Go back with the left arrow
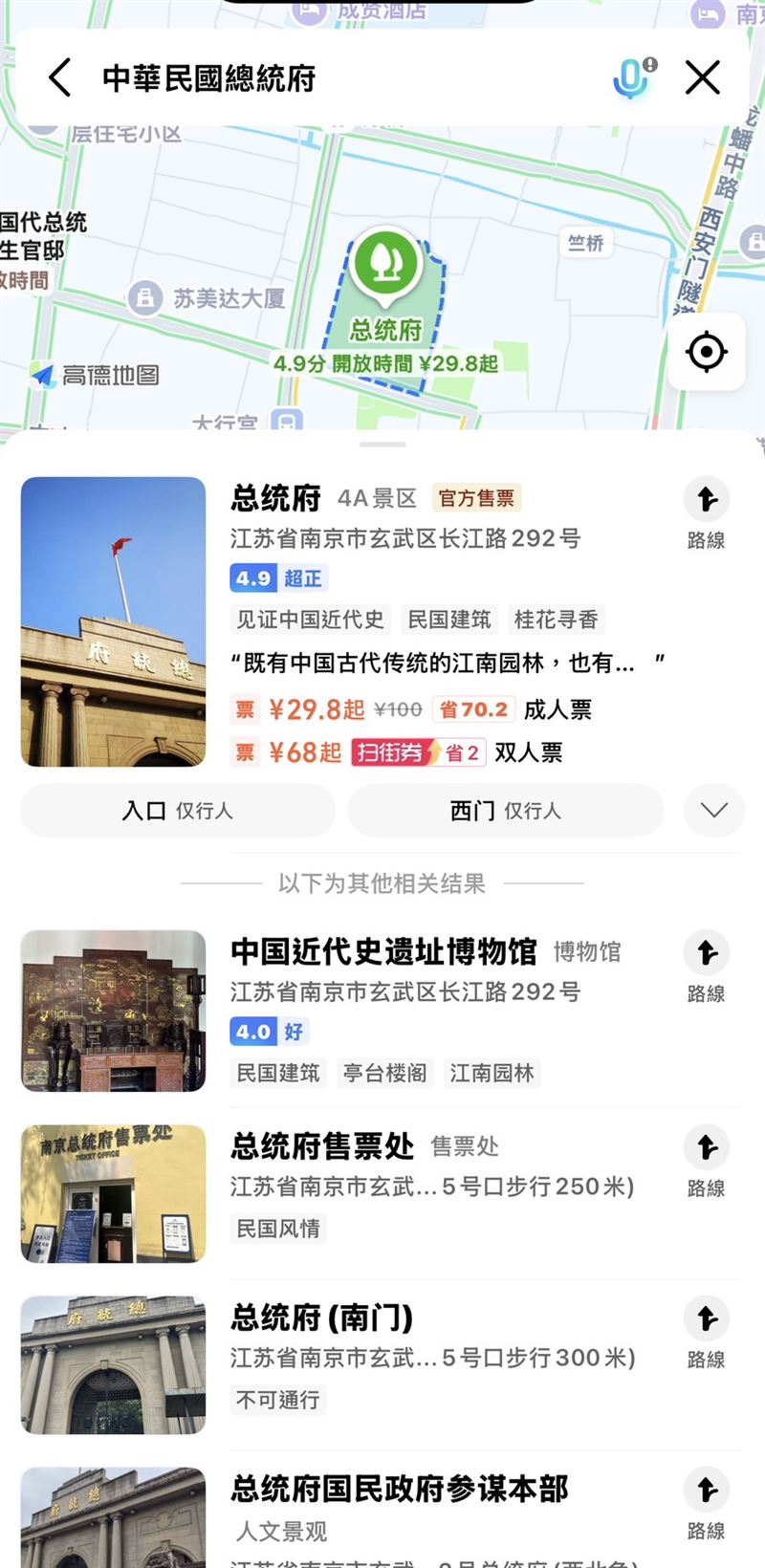Screen dimensions: 765x1568 (x=60, y=77)
